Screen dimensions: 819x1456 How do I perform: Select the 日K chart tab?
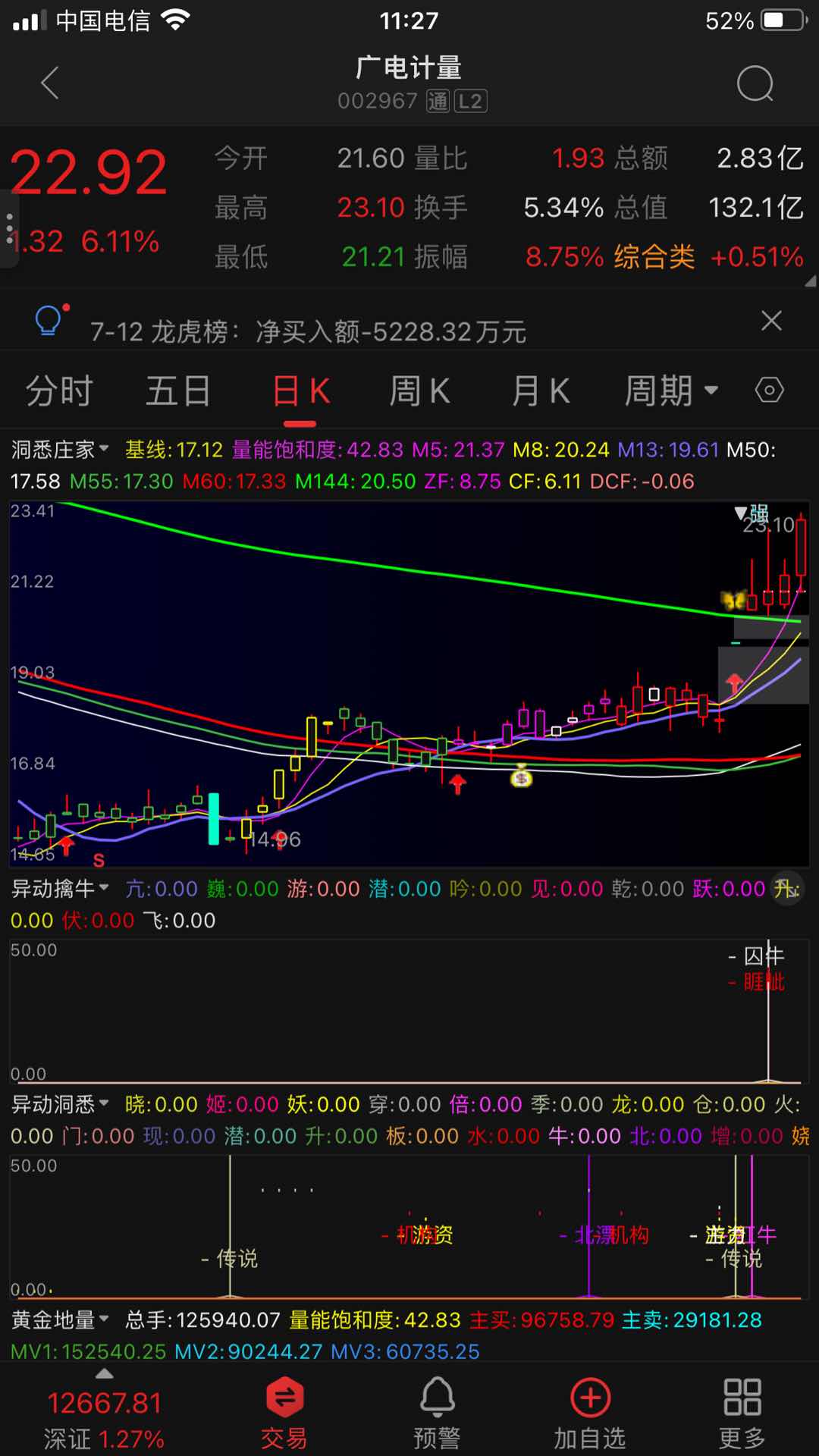click(x=301, y=392)
